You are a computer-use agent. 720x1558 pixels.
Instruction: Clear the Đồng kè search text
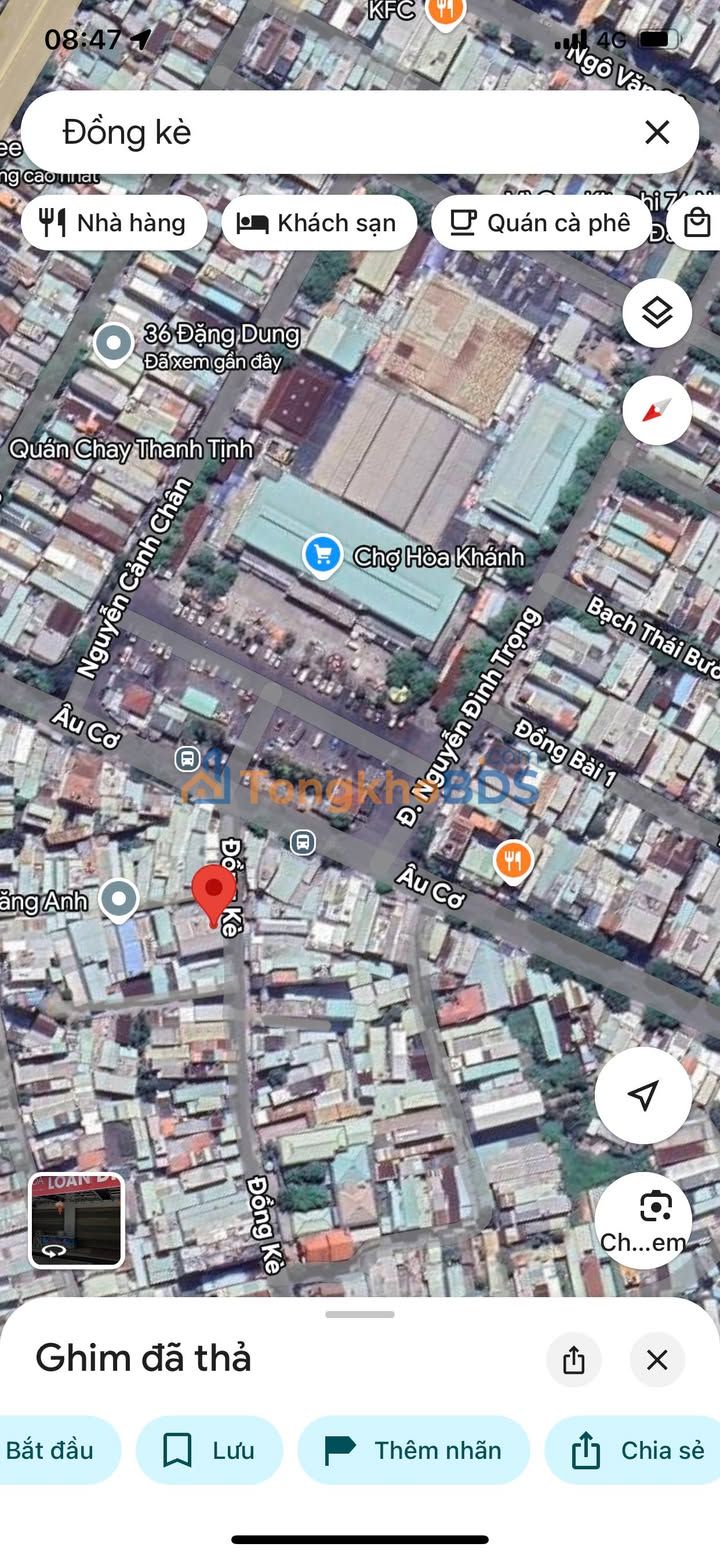(x=657, y=132)
